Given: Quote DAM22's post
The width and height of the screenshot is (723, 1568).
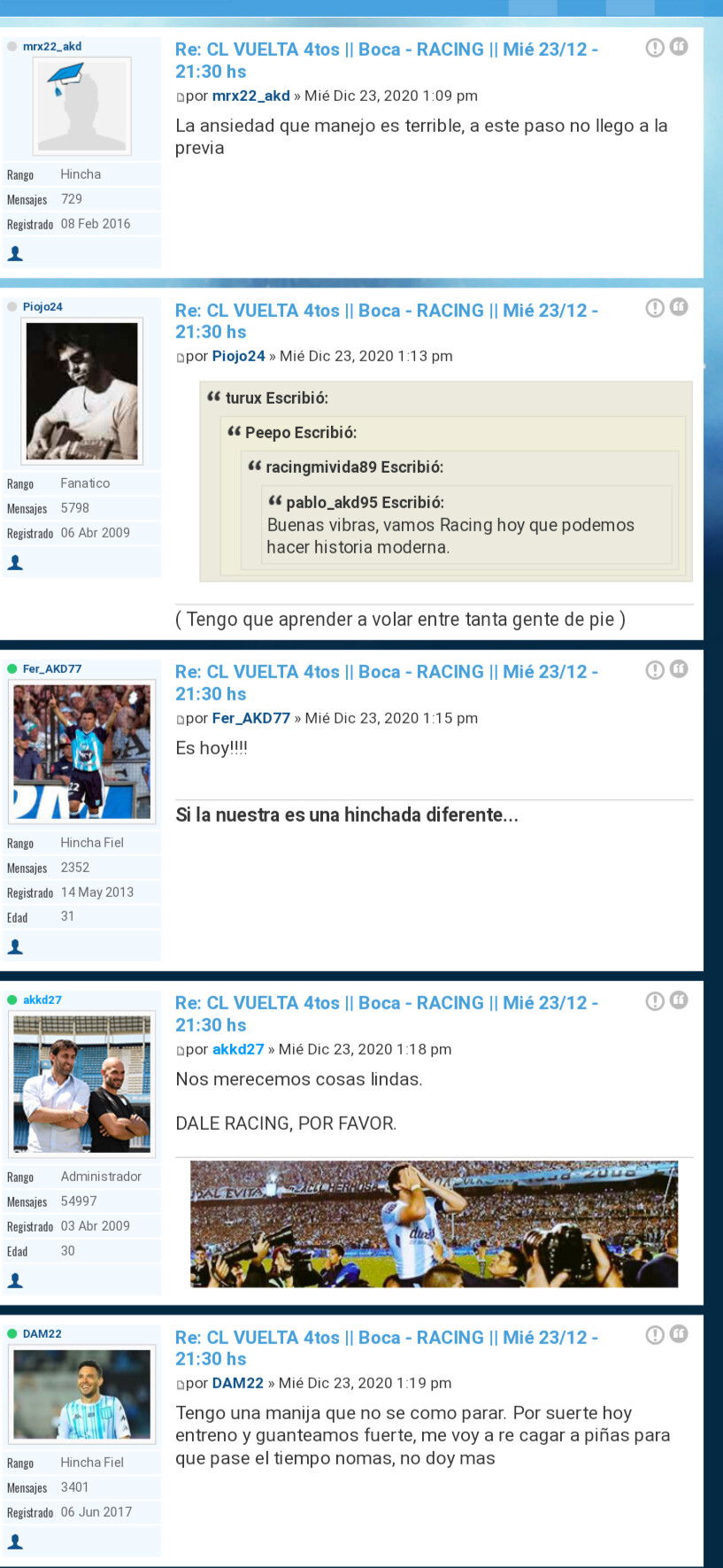Looking at the screenshot, I should pos(679,1334).
